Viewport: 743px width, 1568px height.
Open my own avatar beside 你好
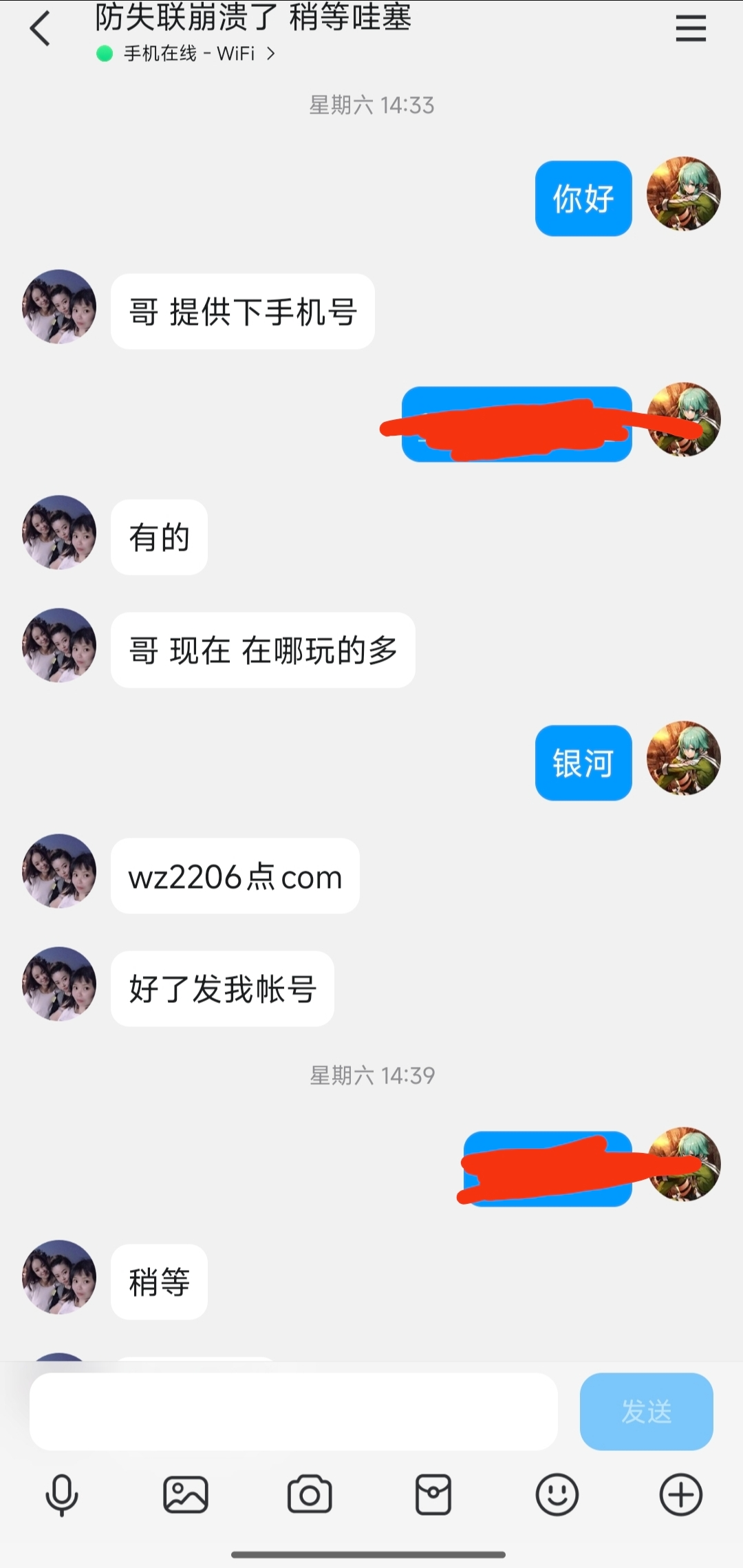(683, 194)
